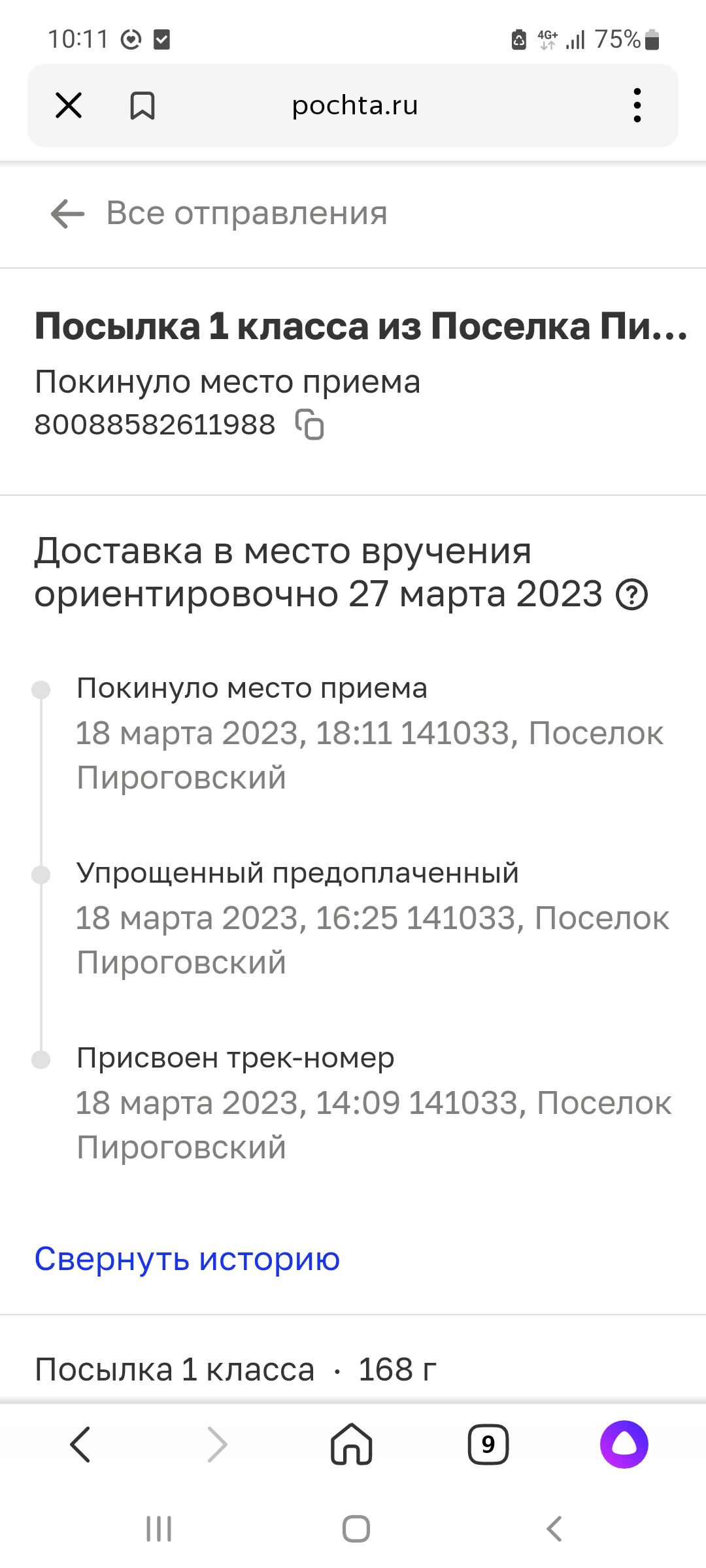
Task: Go to the system home screen
Action: [x=356, y=1529]
